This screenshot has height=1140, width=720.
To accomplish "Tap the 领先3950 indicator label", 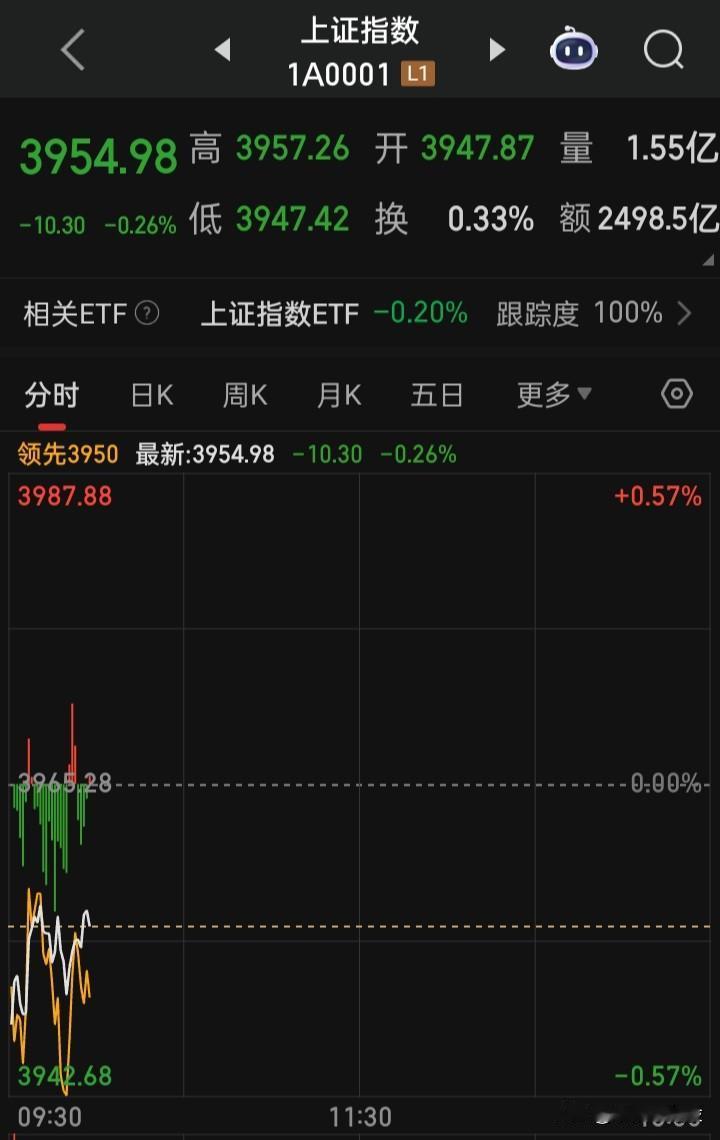I will [x=65, y=453].
